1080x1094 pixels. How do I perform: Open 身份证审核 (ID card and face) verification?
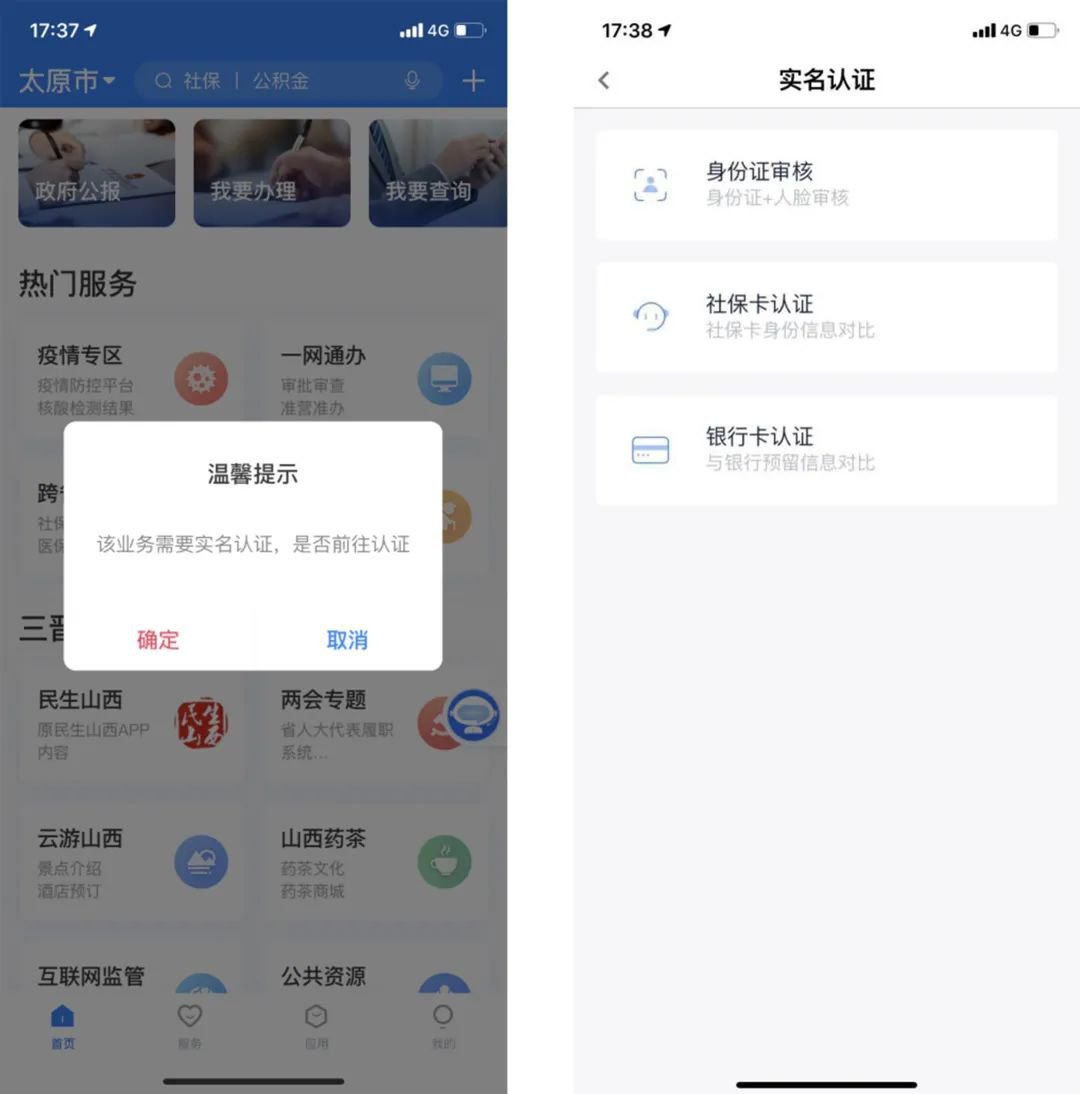[x=826, y=185]
